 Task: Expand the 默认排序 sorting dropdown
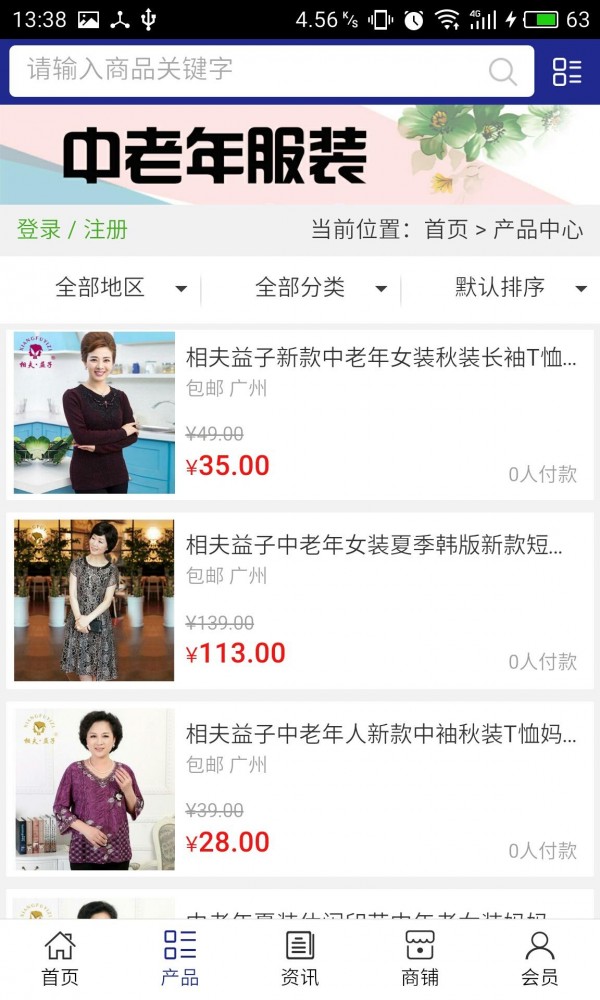pos(520,289)
